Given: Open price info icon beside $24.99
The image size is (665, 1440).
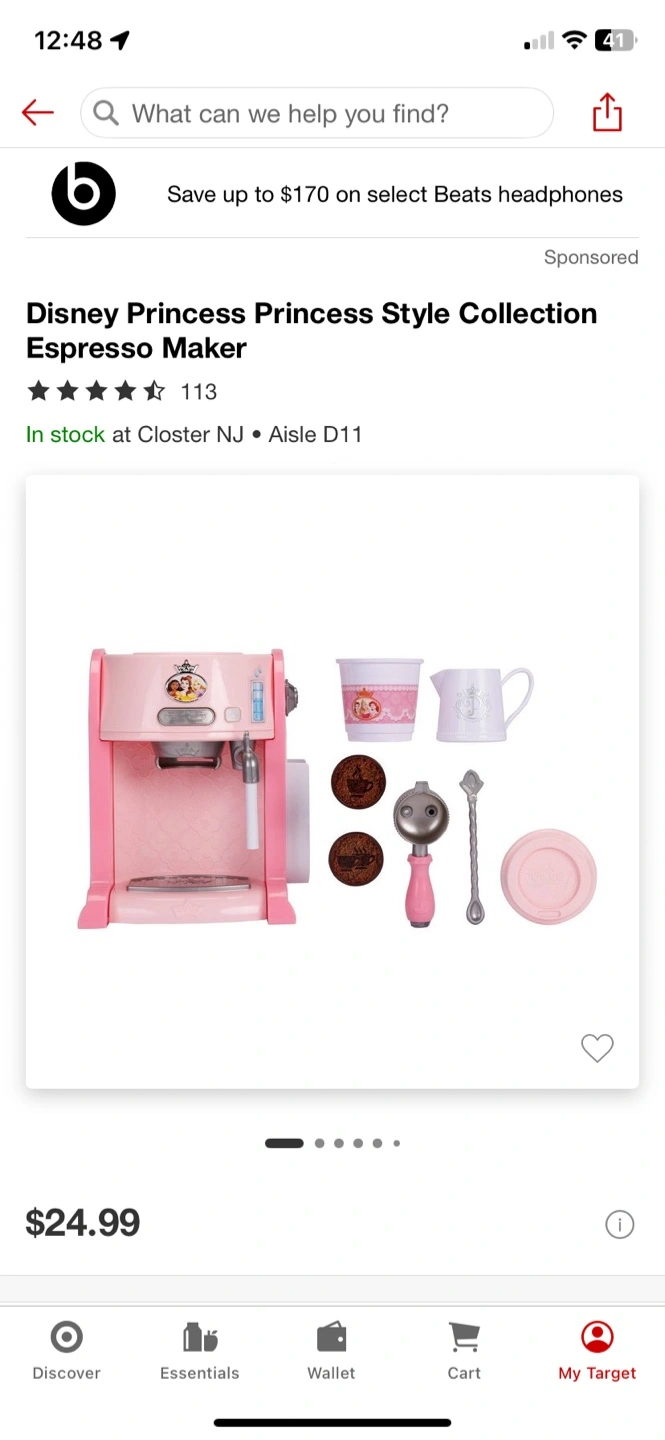Looking at the screenshot, I should pos(619,1224).
